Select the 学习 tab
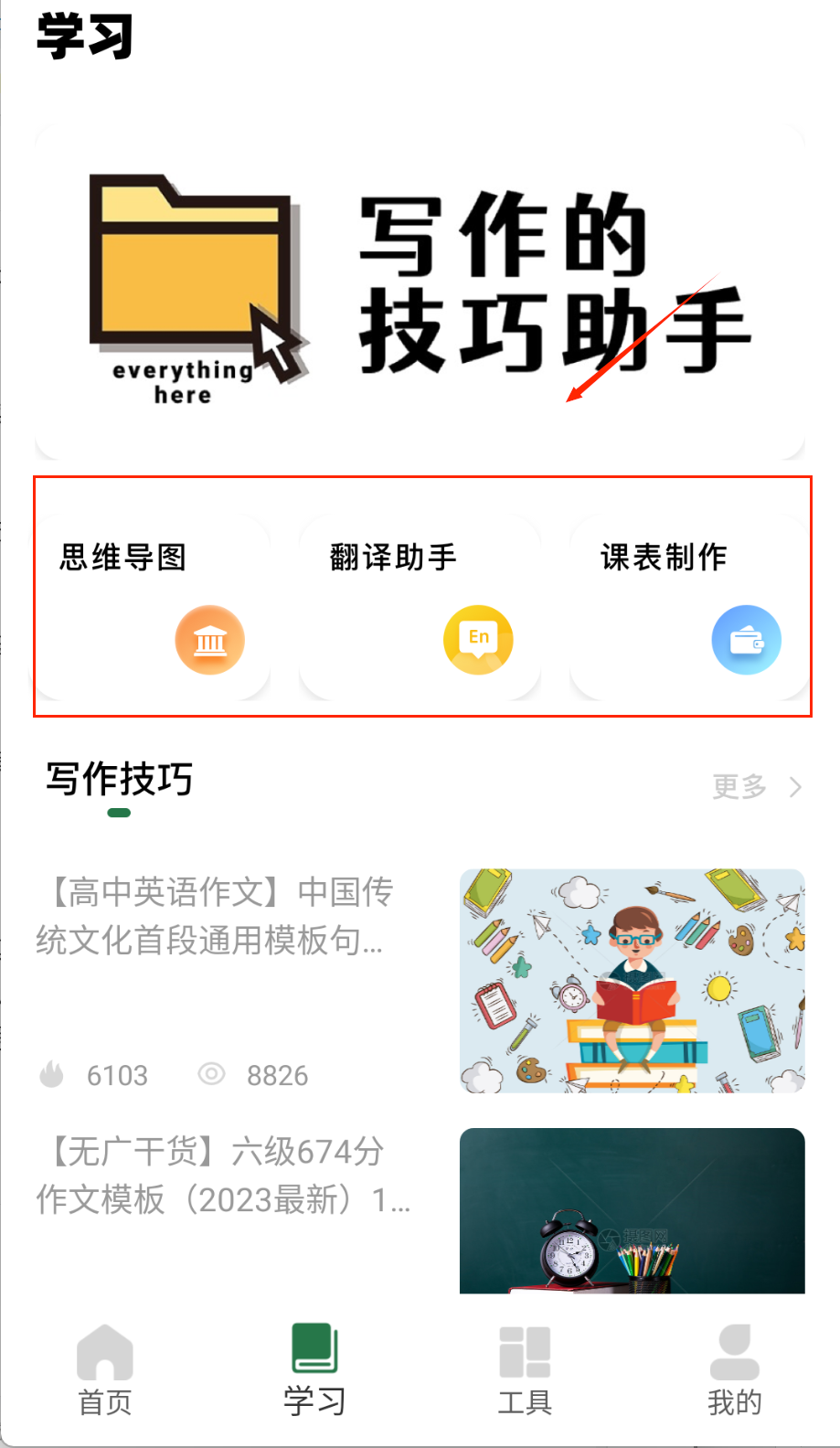 (x=314, y=1369)
